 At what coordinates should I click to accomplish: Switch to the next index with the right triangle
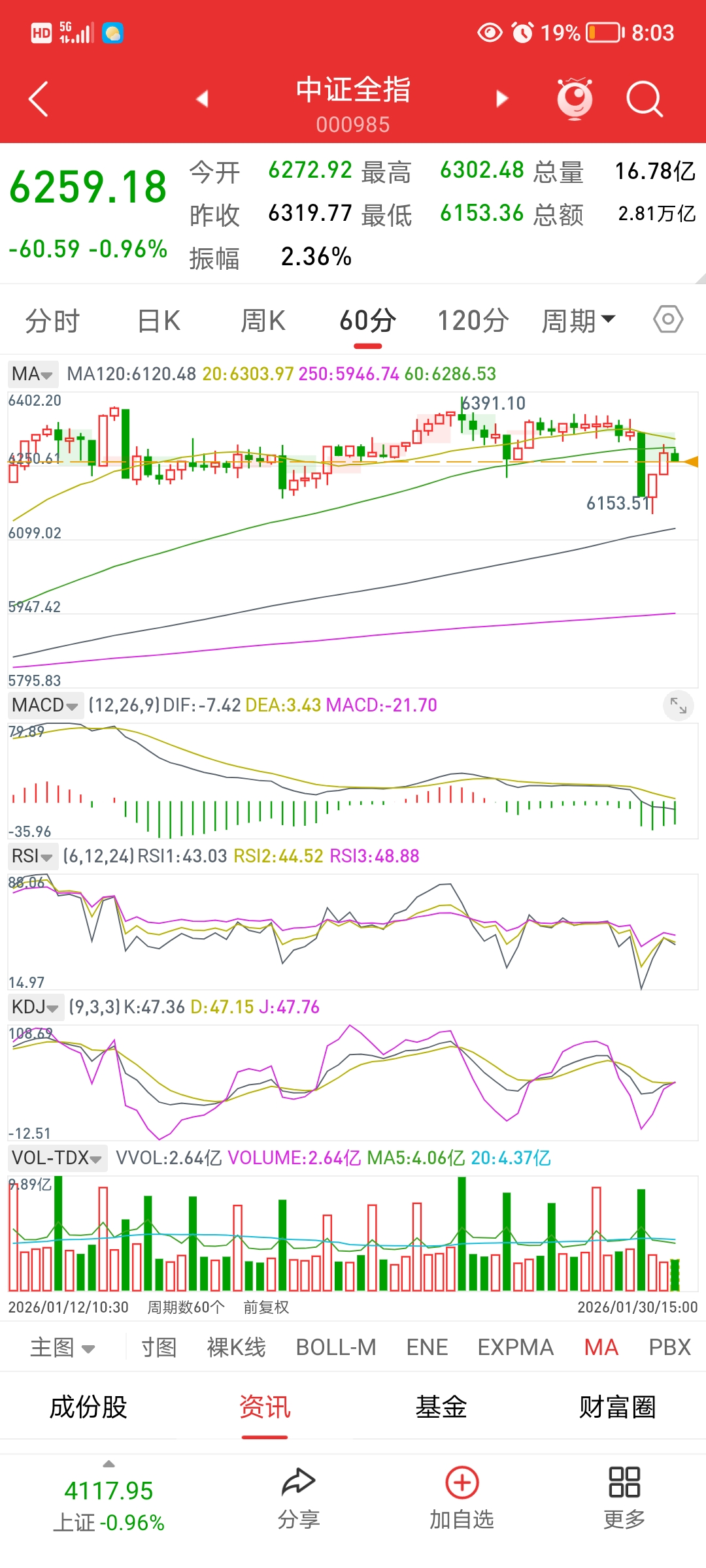coord(502,99)
